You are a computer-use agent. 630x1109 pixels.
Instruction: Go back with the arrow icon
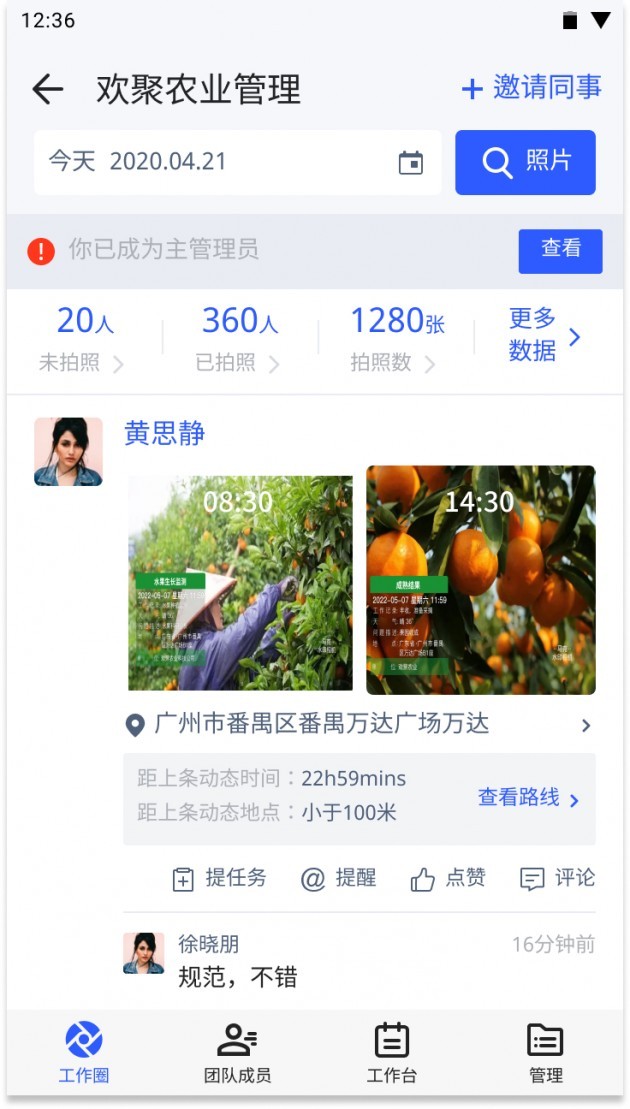point(47,89)
